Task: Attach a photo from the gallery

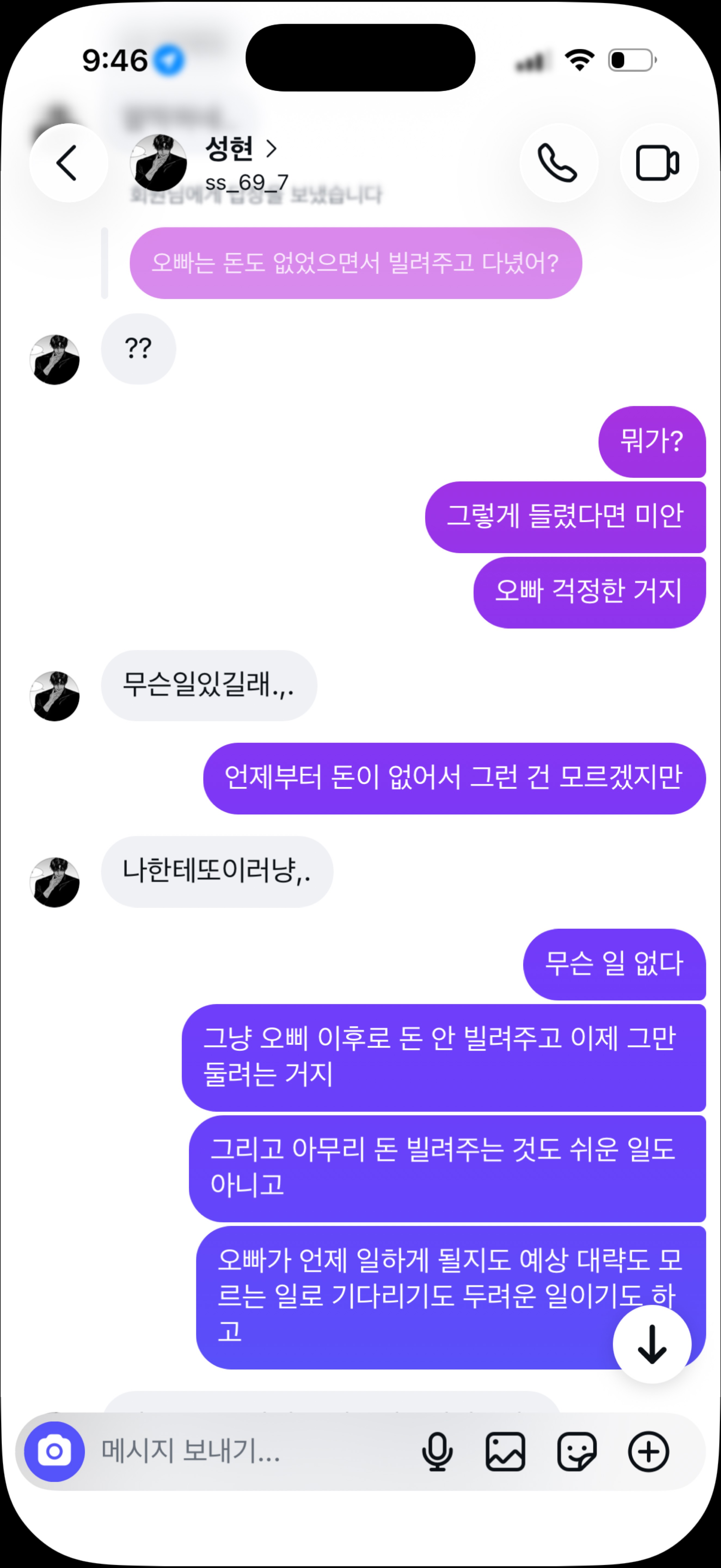Action: [505, 1452]
